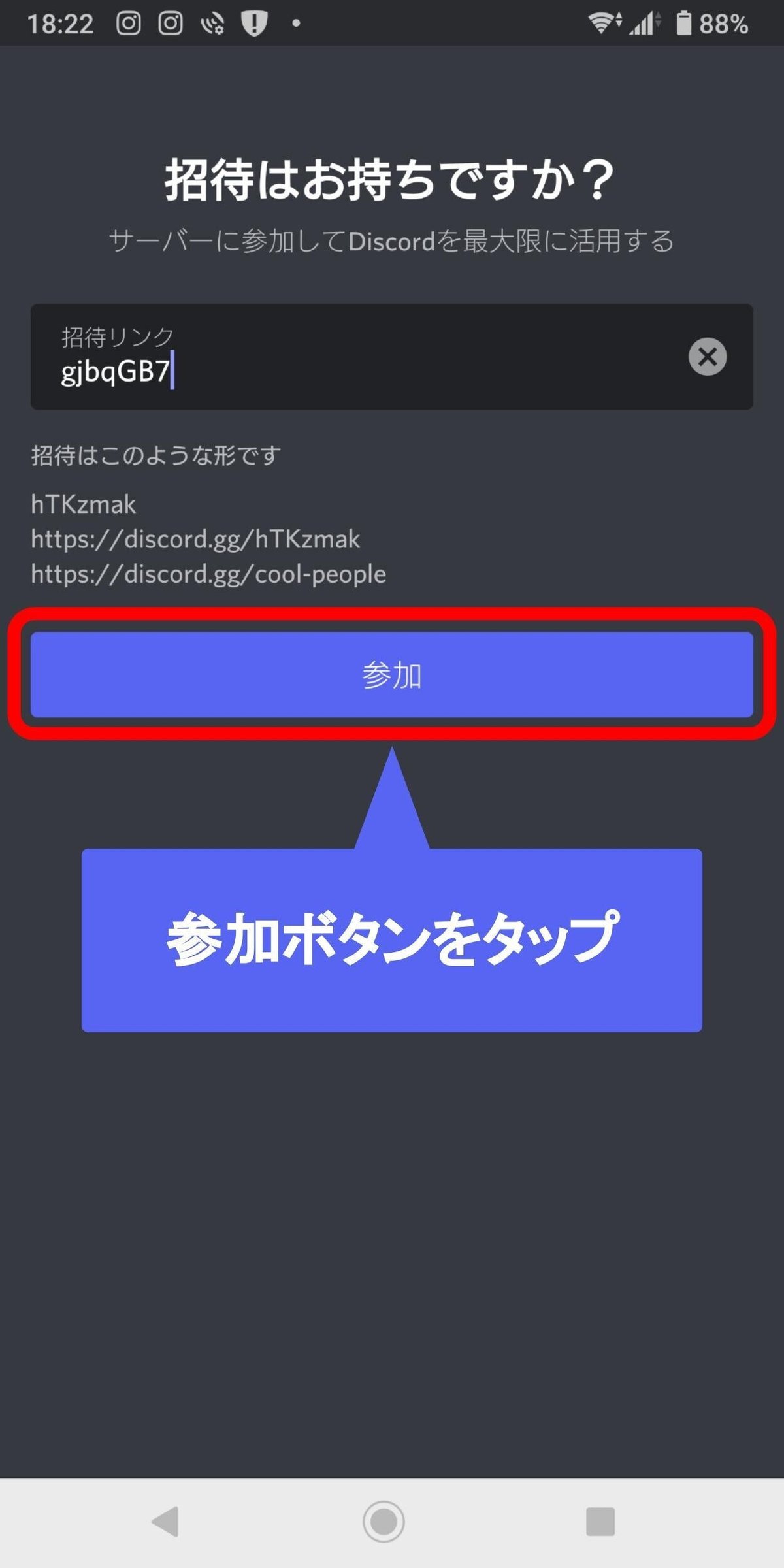Screen dimensions: 784x1568
Task: Select the gjbqGB7 invite code text
Action: (114, 372)
